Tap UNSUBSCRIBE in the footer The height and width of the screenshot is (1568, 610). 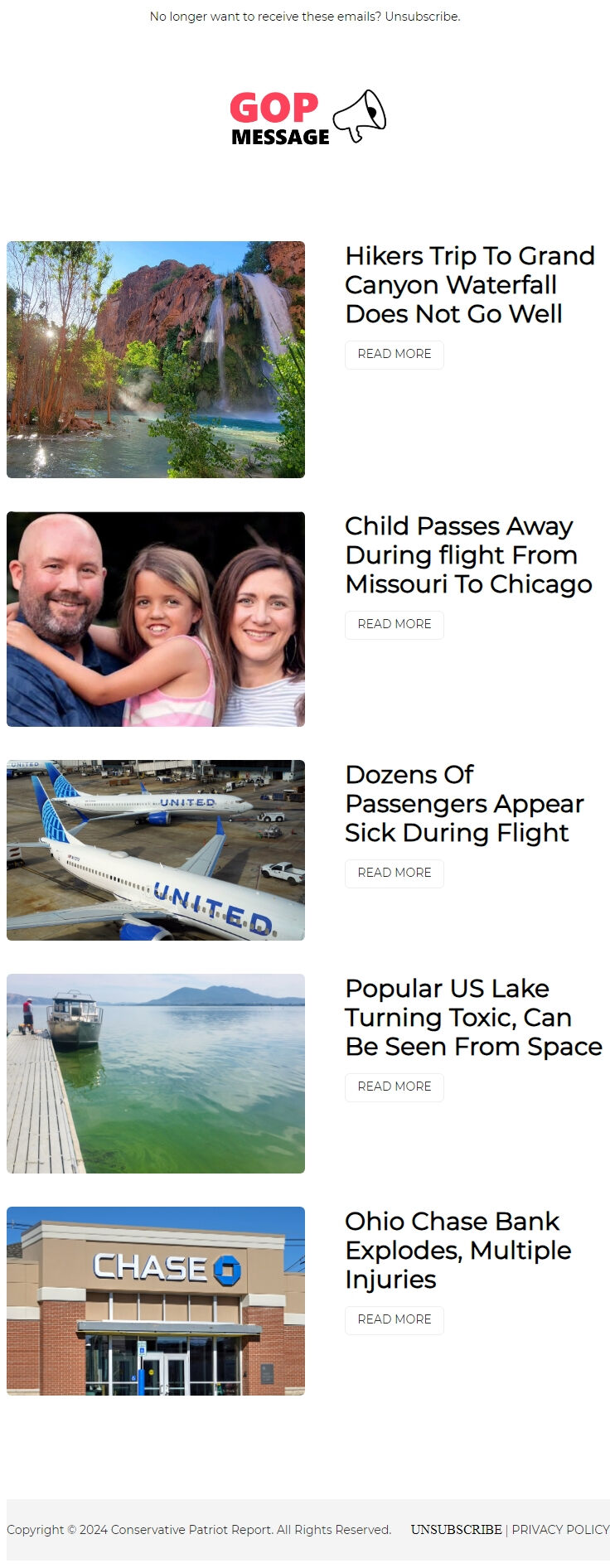[x=456, y=1530]
